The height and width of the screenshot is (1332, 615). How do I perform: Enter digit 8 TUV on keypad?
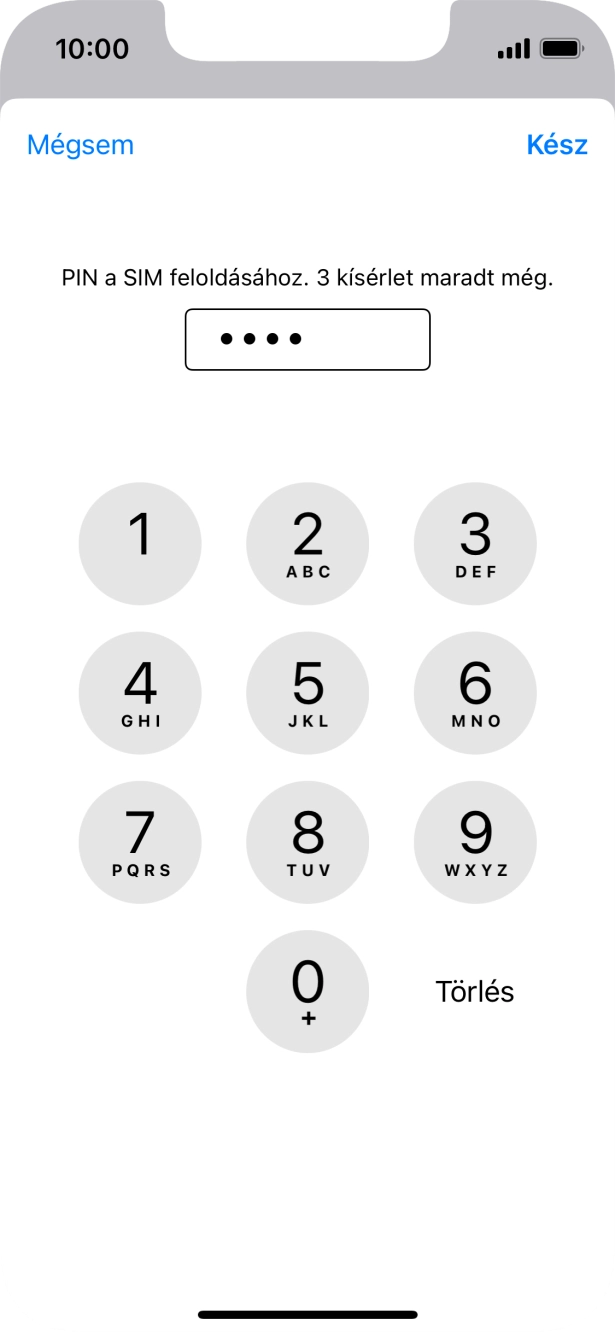point(307,841)
